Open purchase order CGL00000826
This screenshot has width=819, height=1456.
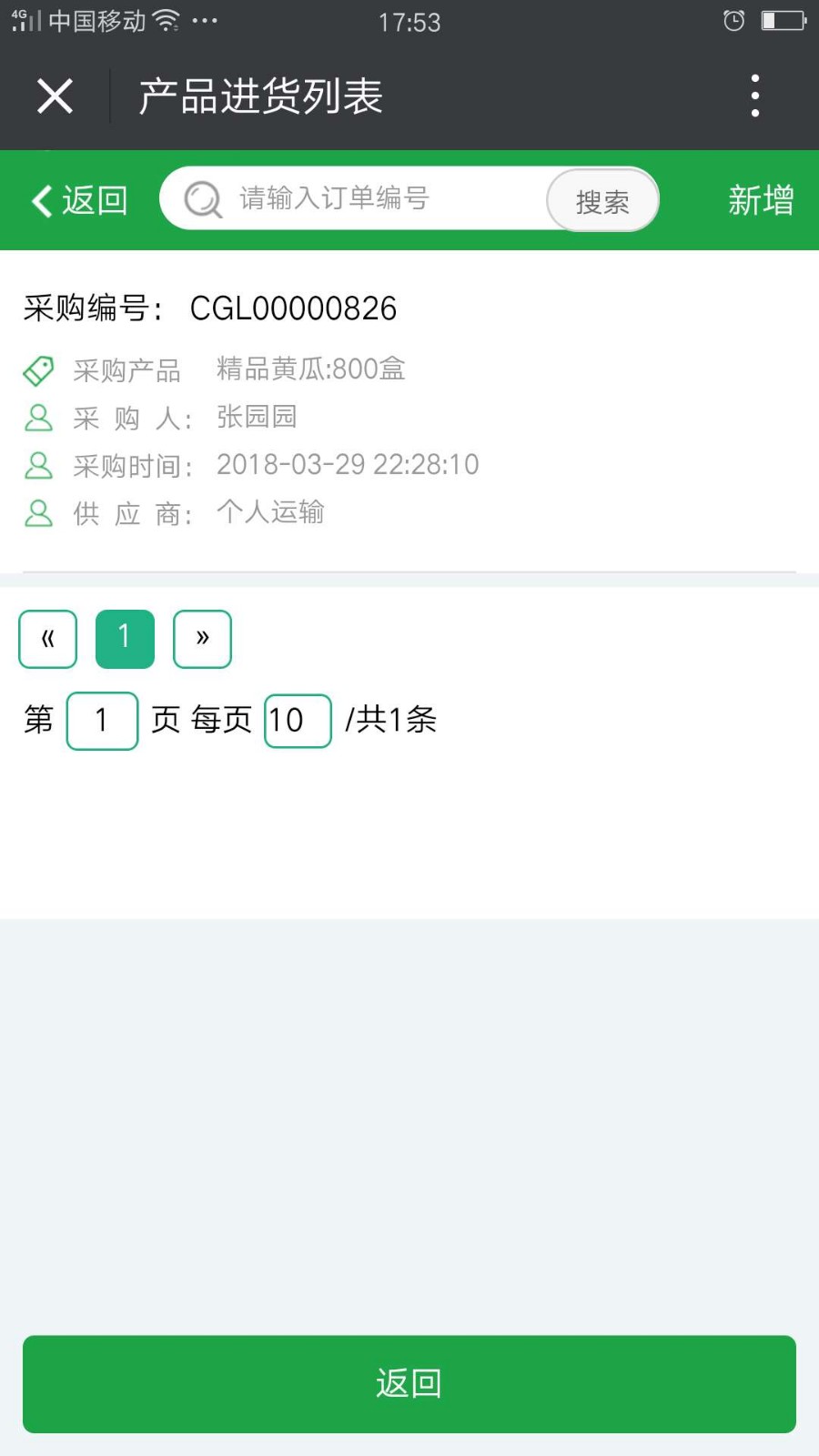293,308
